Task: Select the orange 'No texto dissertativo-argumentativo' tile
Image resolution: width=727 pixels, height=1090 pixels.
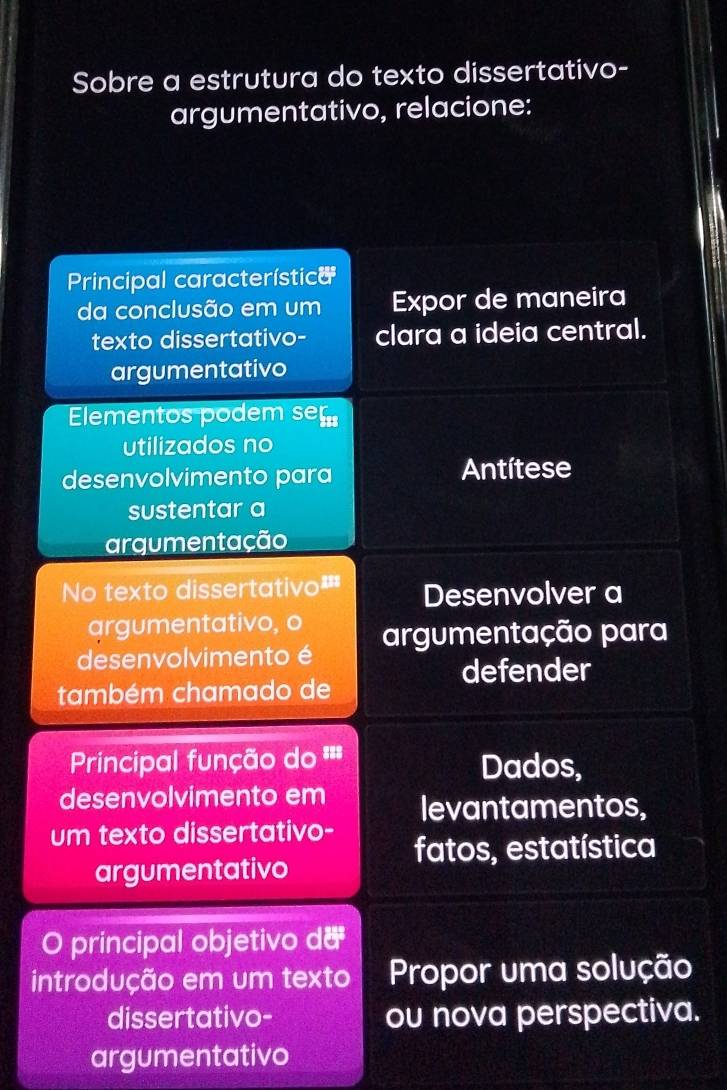Action: tap(195, 640)
